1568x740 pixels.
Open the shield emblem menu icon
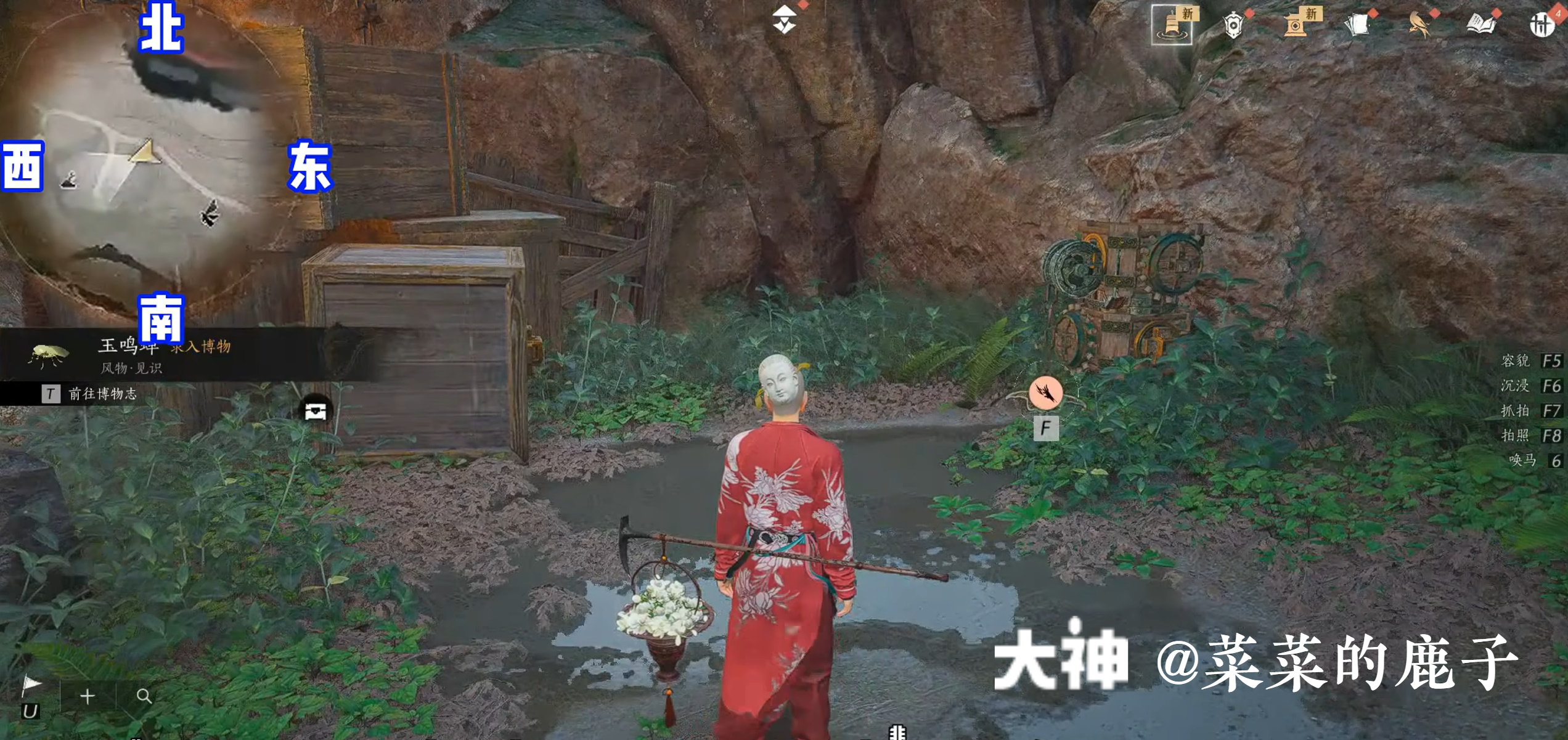pos(1233,26)
